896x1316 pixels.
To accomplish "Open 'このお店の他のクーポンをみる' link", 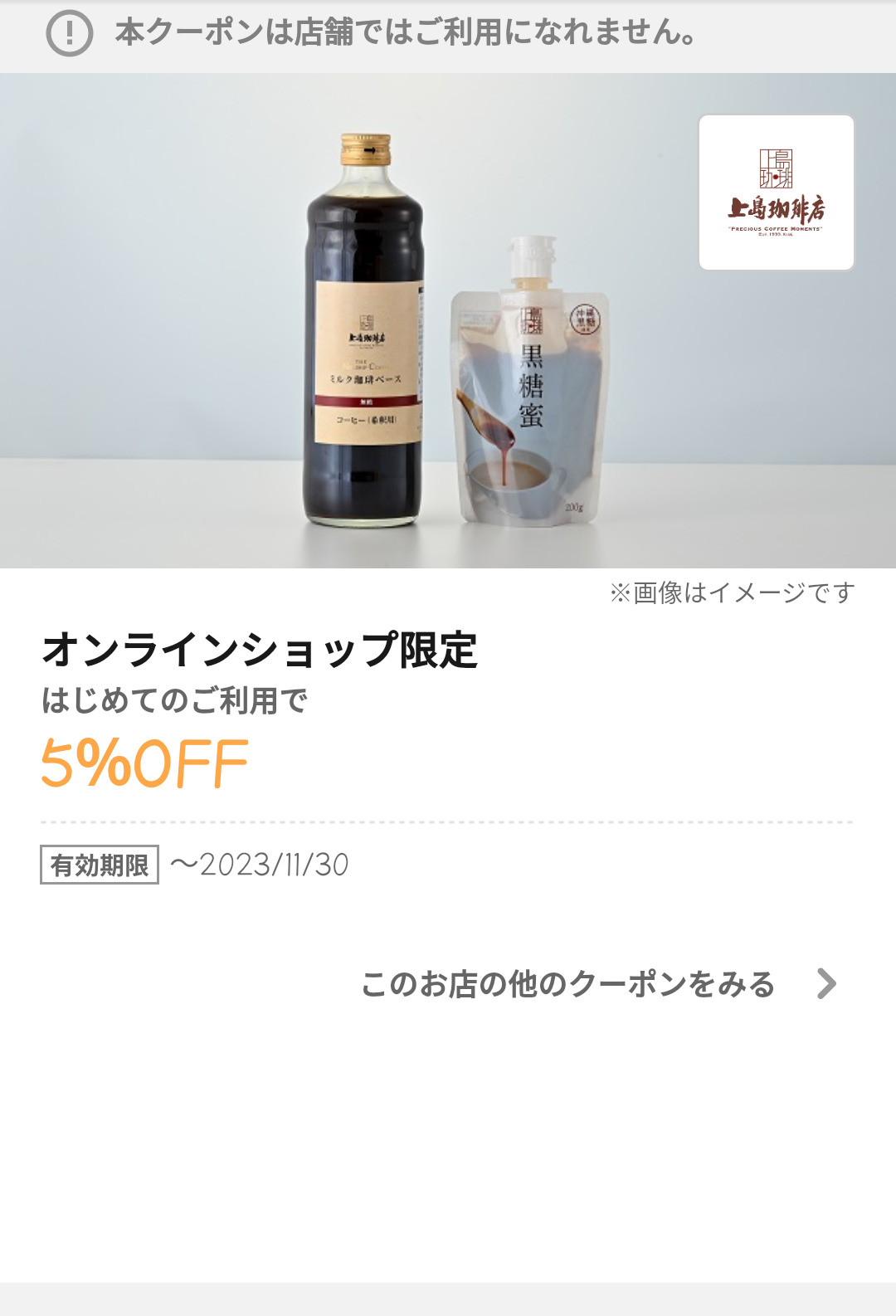I will [597, 984].
